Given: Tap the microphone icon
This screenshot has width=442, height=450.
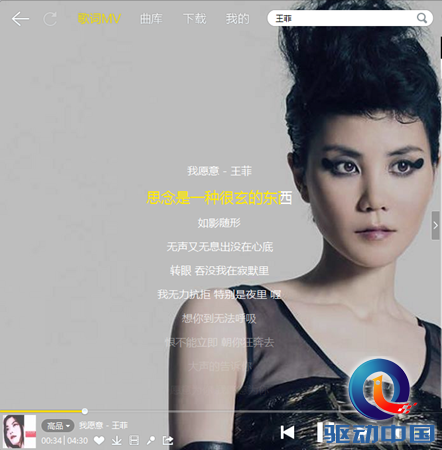Looking at the screenshot, I should click(x=151, y=441).
